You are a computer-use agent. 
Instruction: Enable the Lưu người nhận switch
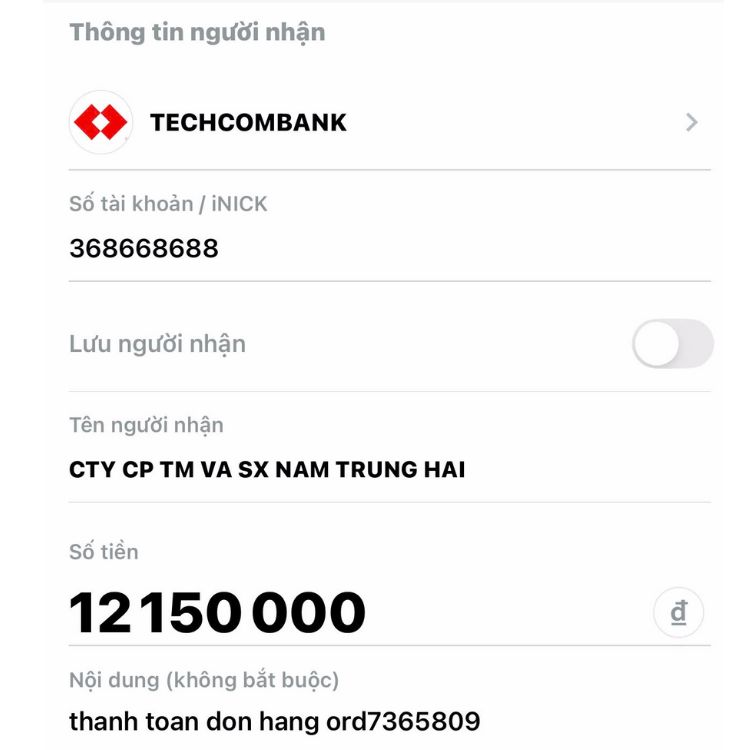tap(672, 345)
